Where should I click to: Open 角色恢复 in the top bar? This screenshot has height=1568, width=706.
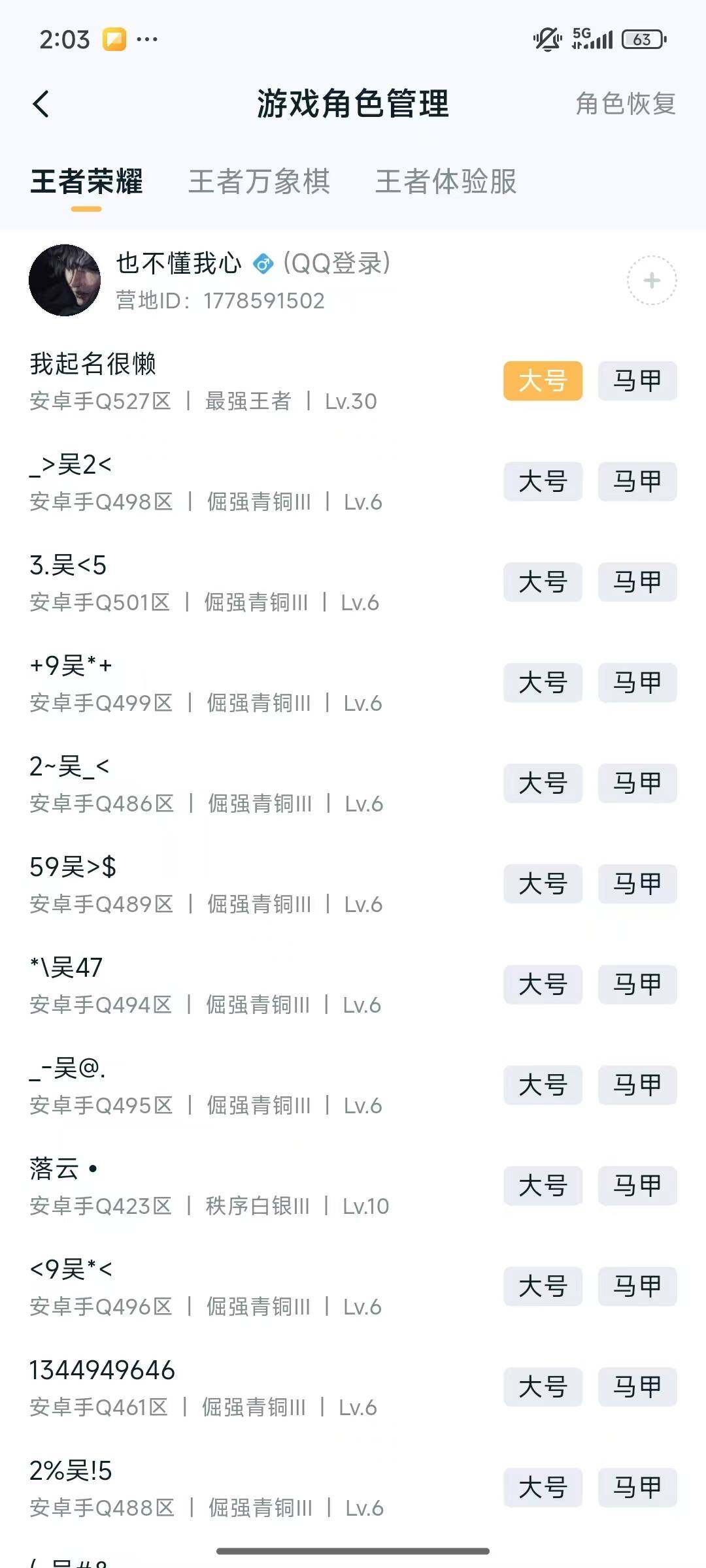pos(625,104)
